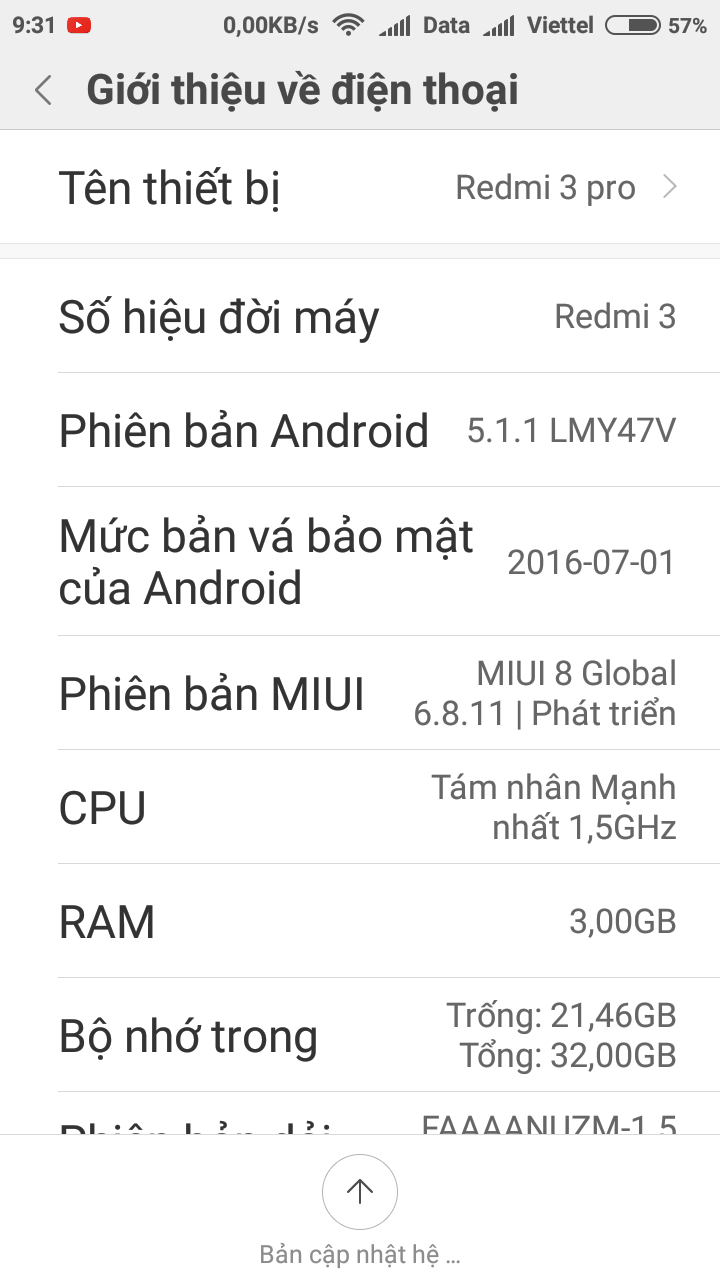Tap the Mức bản vá bảo mật row
Screen dimensions: 720x1280
point(360,561)
